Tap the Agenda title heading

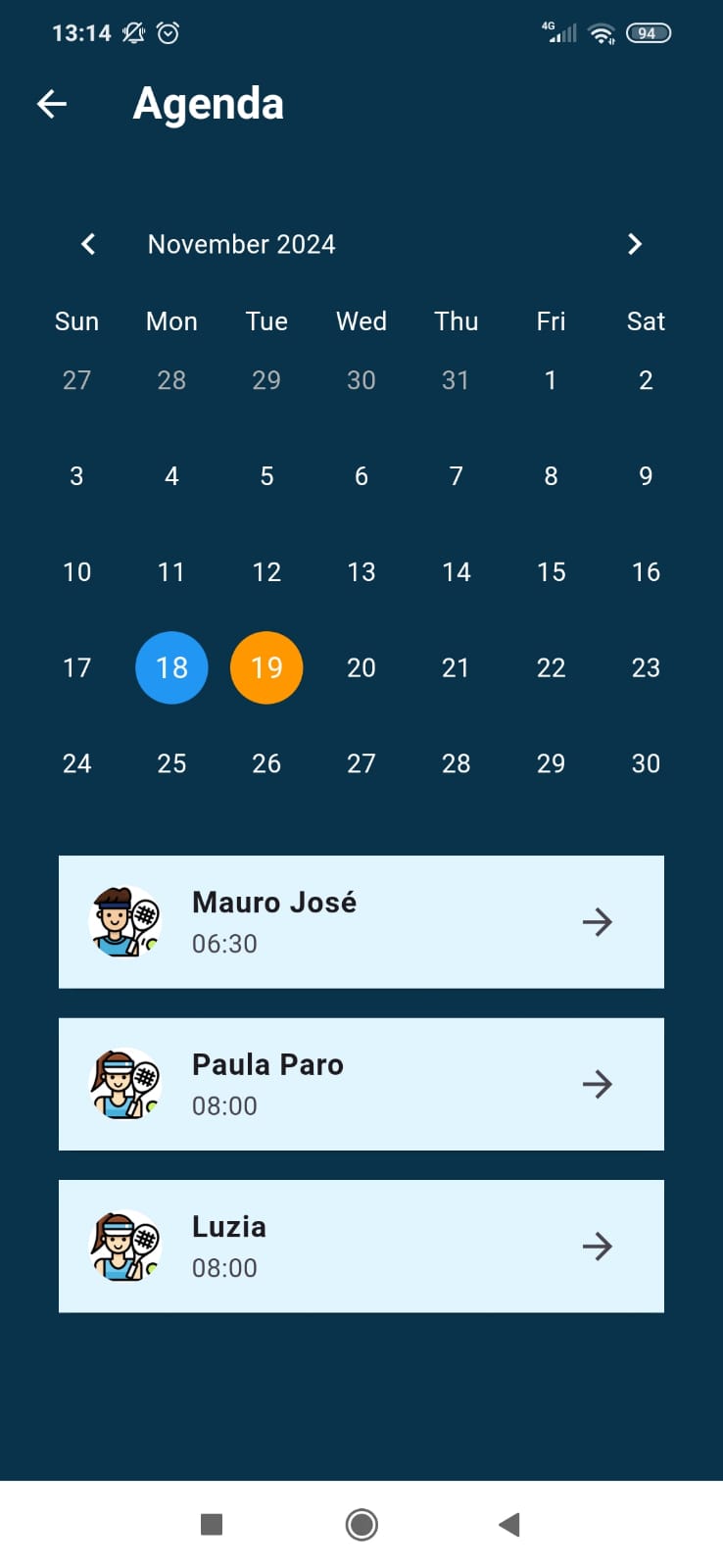pyautogui.click(x=208, y=103)
